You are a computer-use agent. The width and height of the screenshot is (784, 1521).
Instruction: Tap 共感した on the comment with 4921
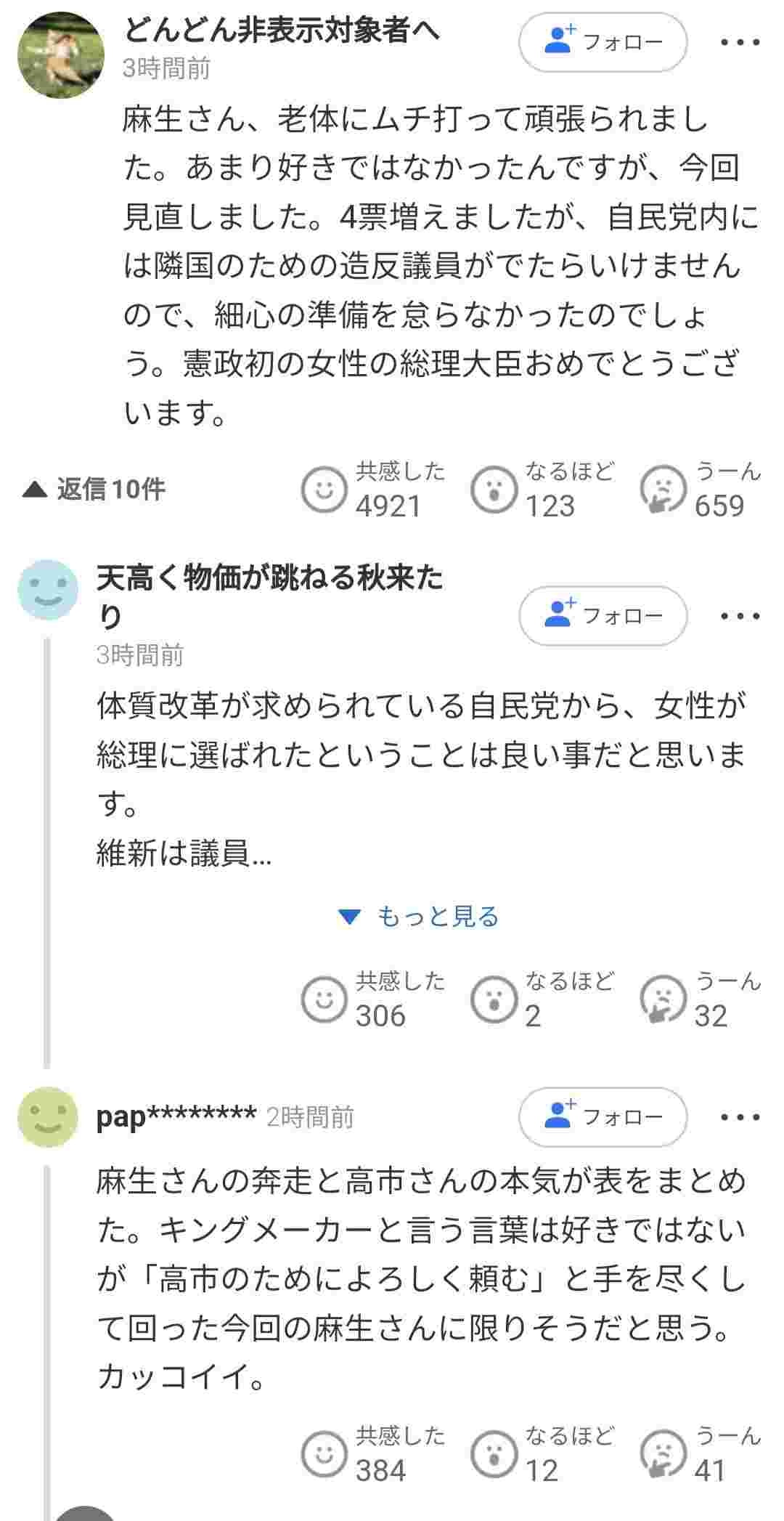click(324, 490)
